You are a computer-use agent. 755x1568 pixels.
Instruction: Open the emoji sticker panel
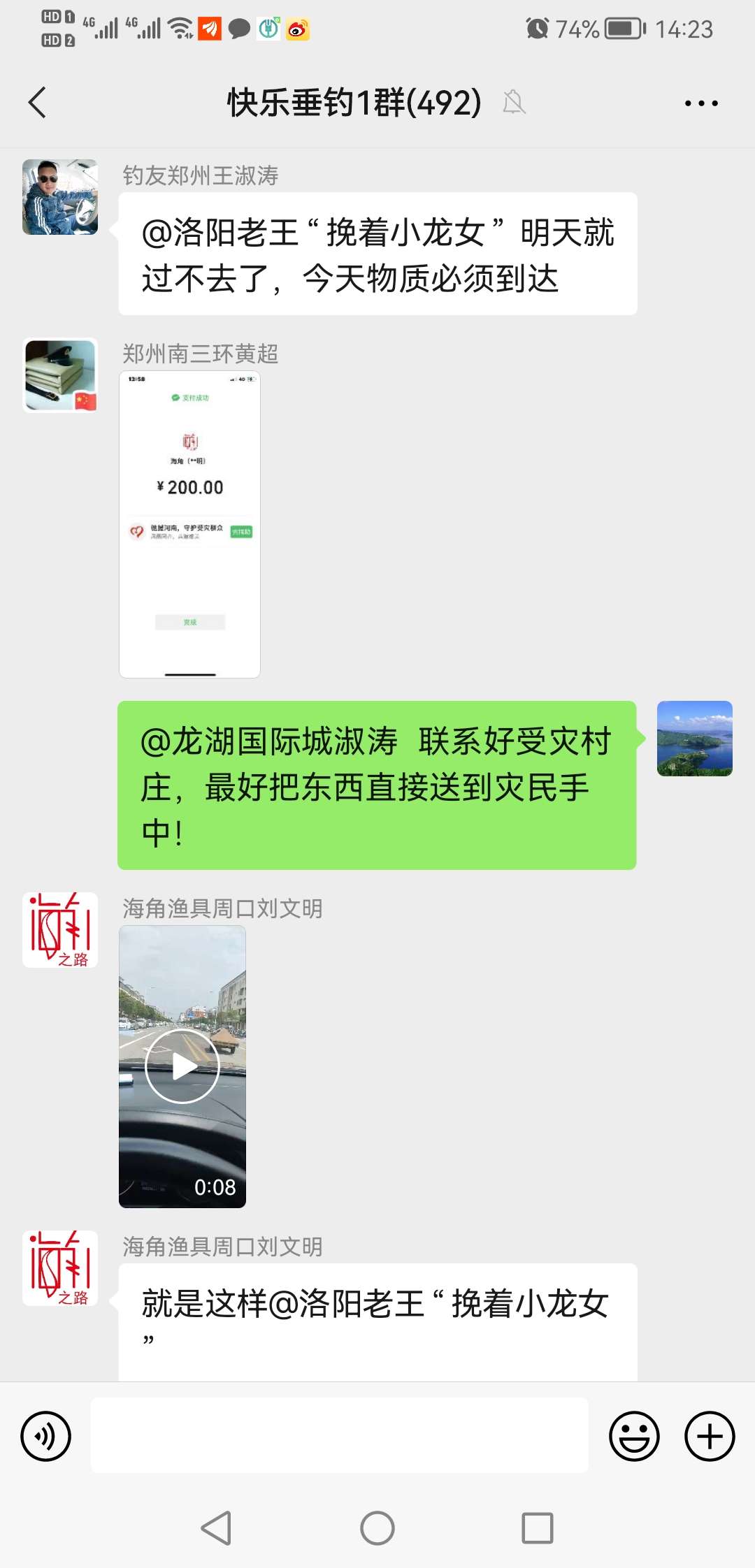[635, 1437]
